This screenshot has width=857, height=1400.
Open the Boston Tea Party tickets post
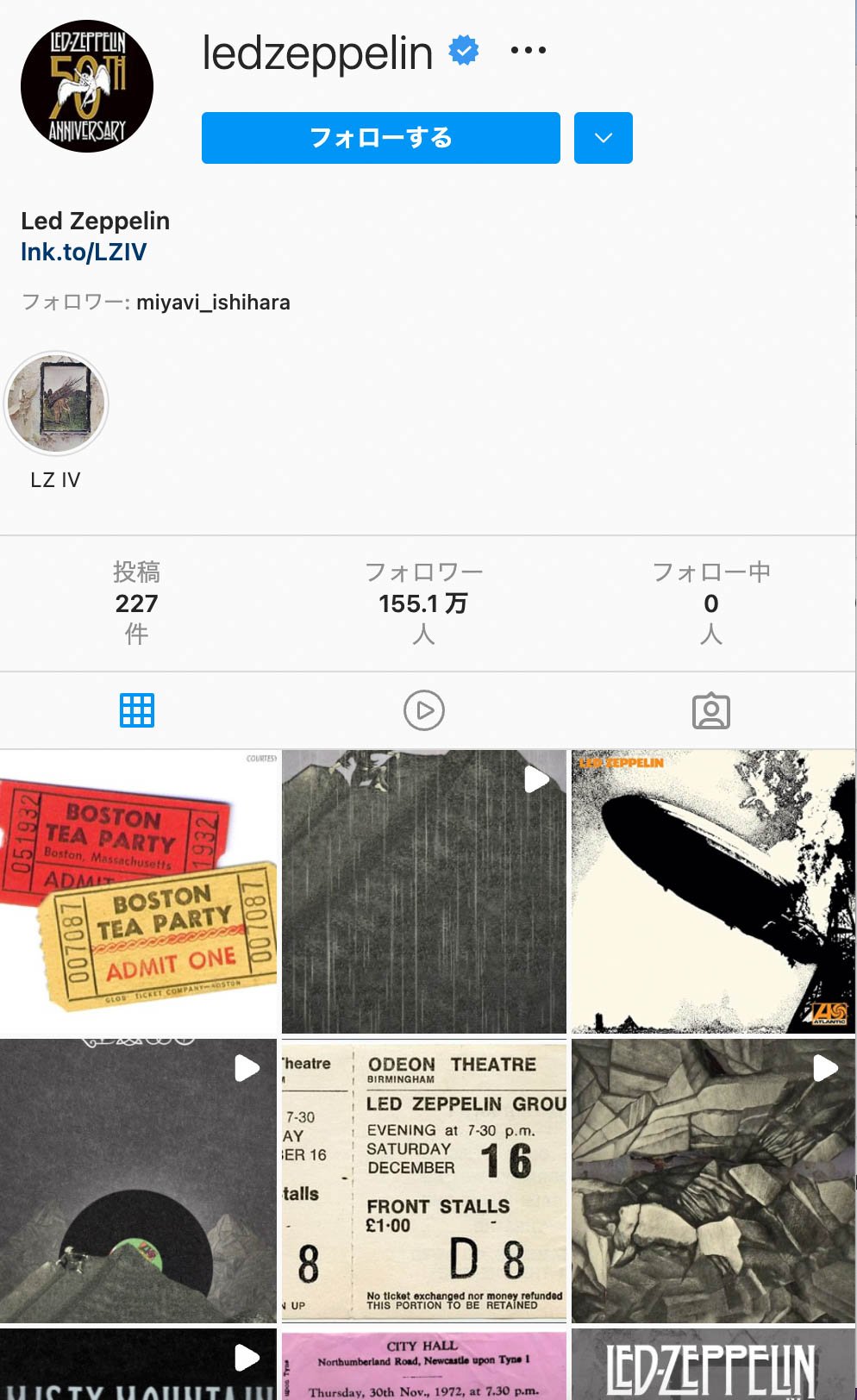coord(138,892)
